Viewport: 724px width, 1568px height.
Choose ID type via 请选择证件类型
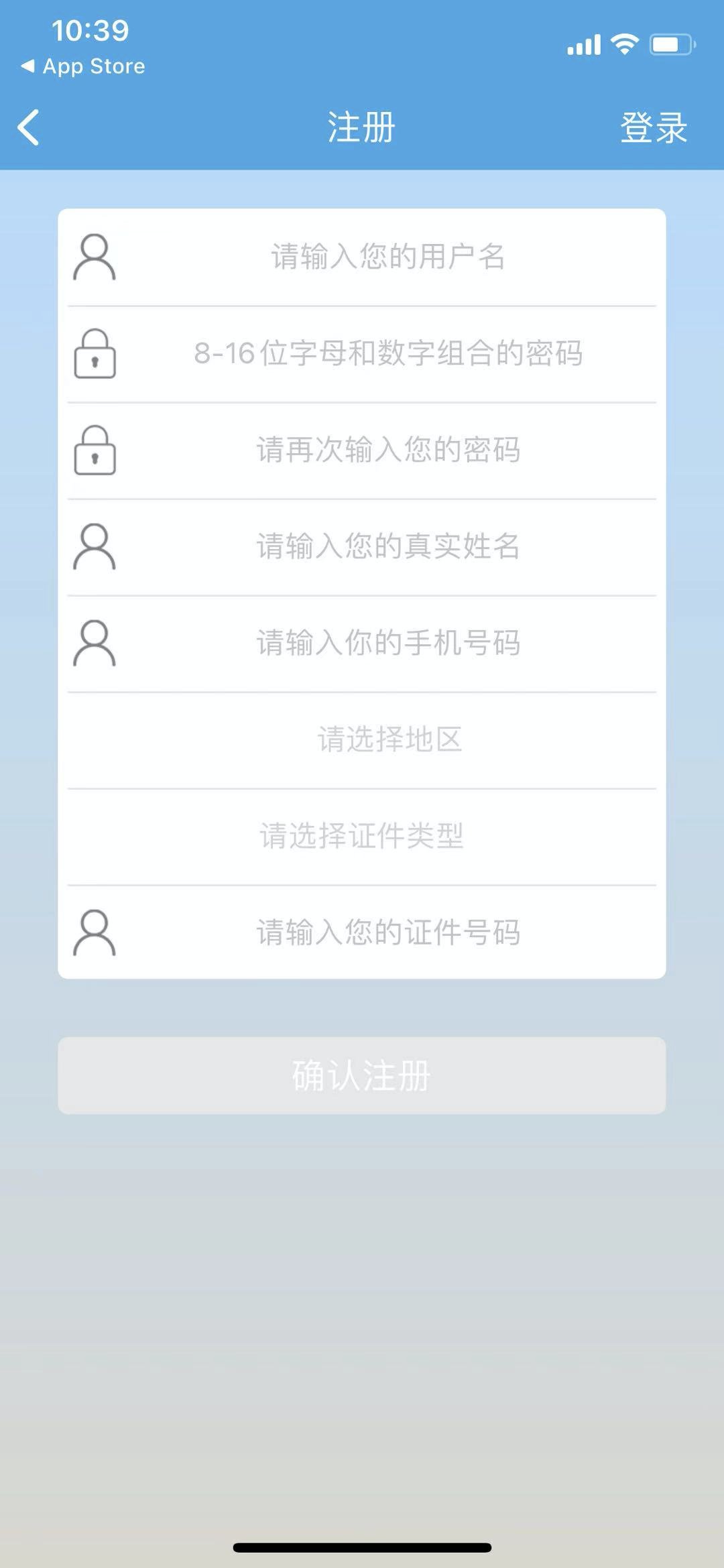(362, 836)
